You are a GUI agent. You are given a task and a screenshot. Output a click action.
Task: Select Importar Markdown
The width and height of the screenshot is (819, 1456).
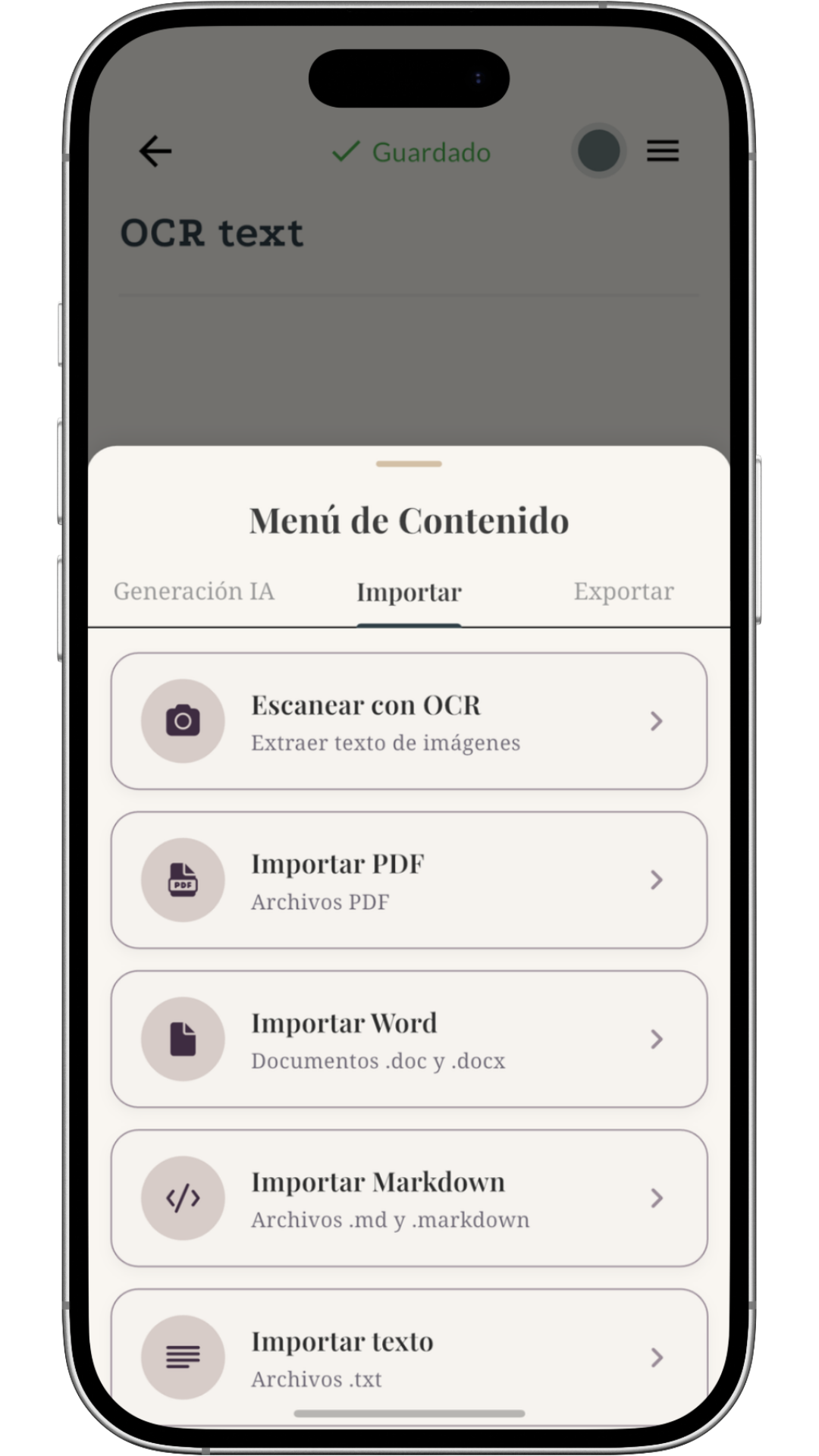click(x=409, y=1199)
